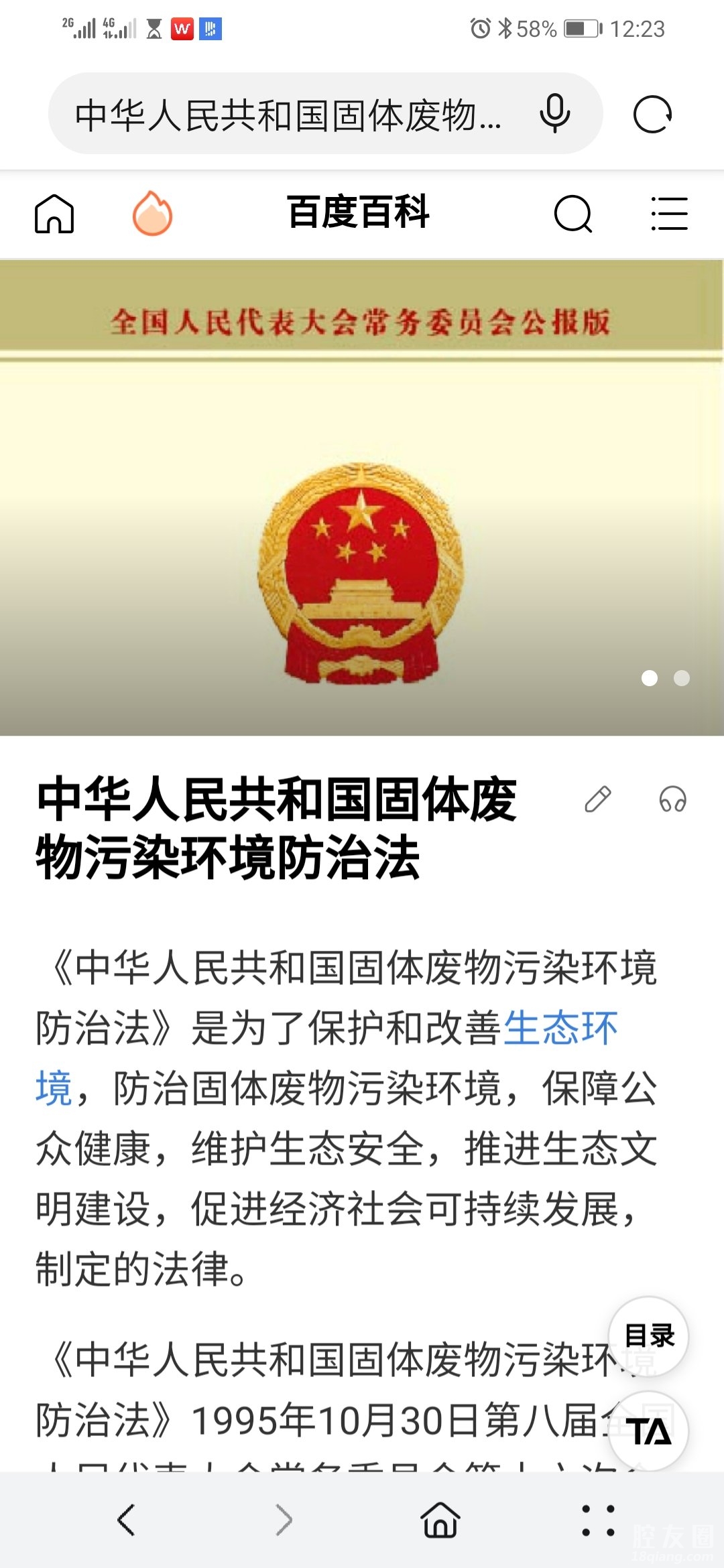The width and height of the screenshot is (724, 1568).
Task: Open the Baike list menu
Action: (x=669, y=214)
